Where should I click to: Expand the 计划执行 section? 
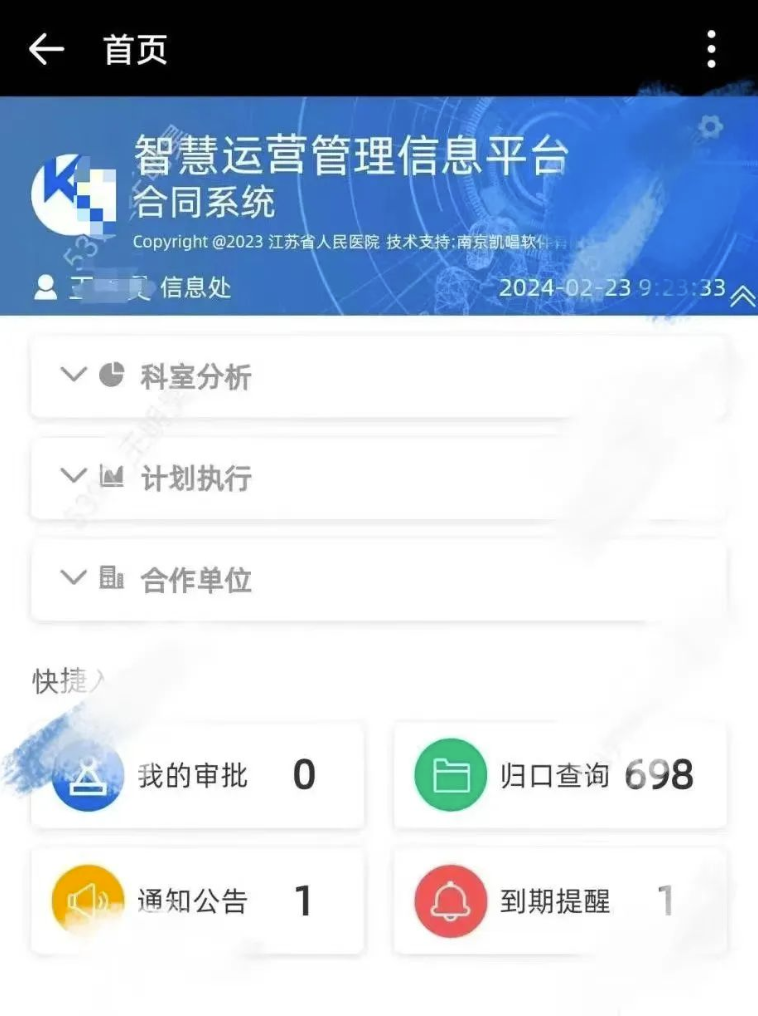(x=378, y=478)
